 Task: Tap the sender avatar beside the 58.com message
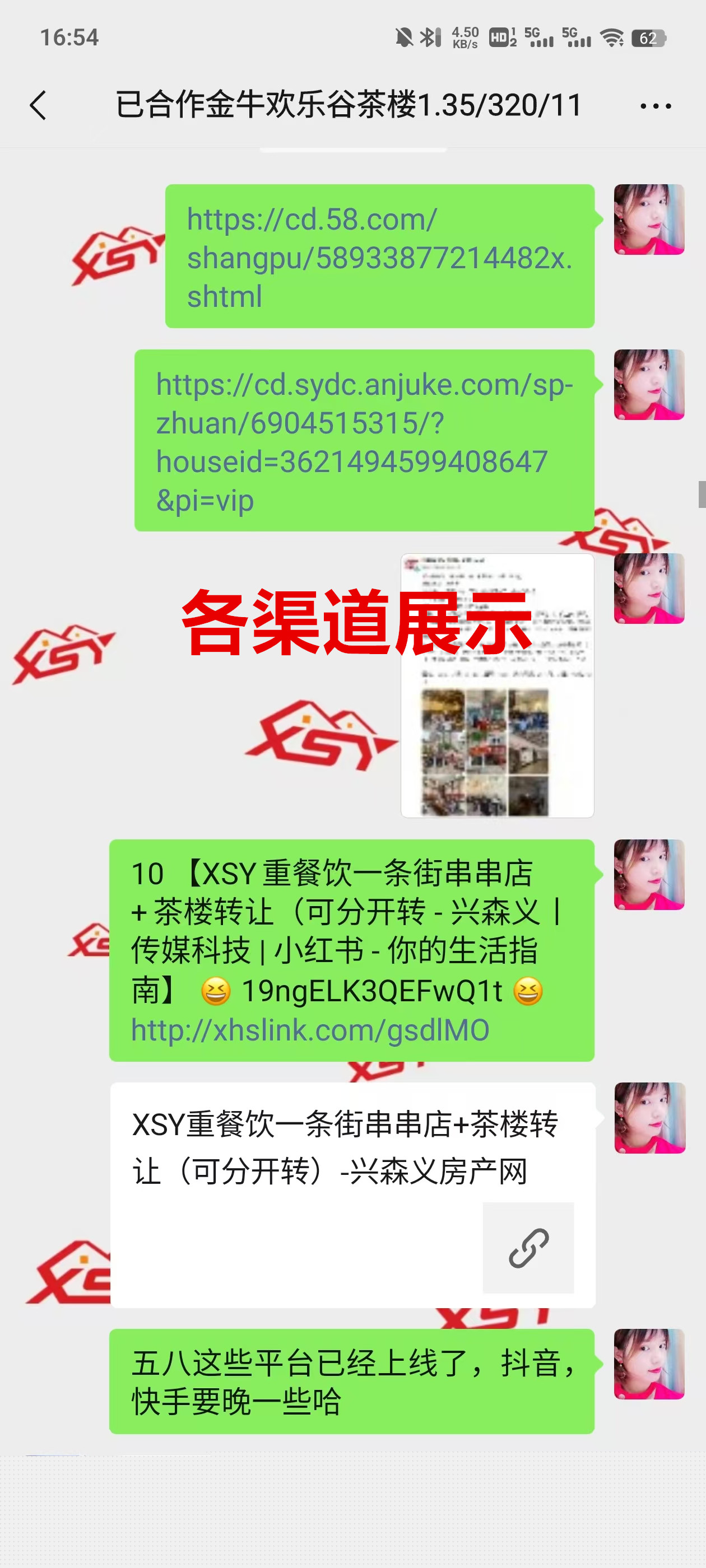[x=648, y=220]
